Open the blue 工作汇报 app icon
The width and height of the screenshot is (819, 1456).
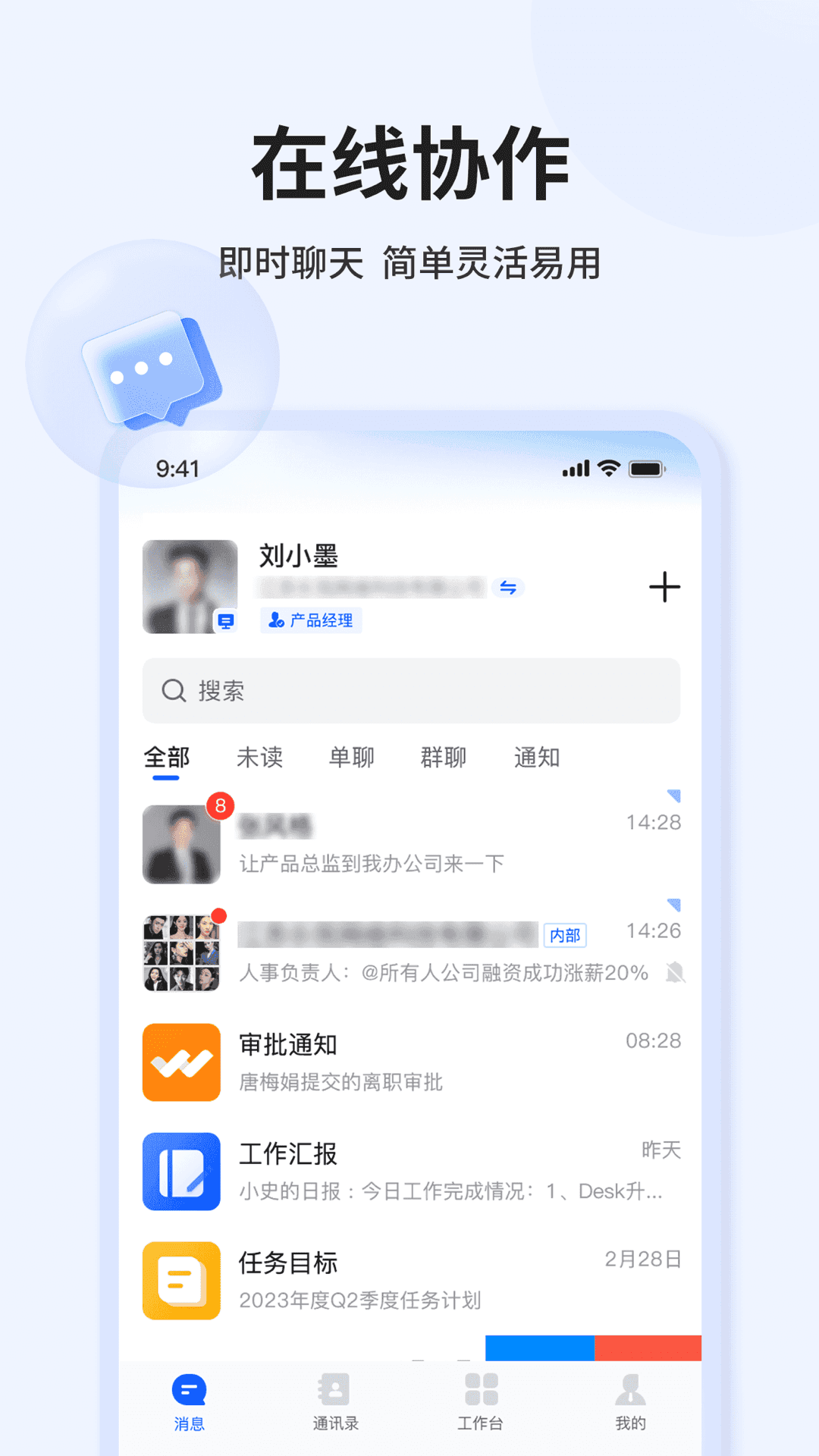pos(181,1172)
